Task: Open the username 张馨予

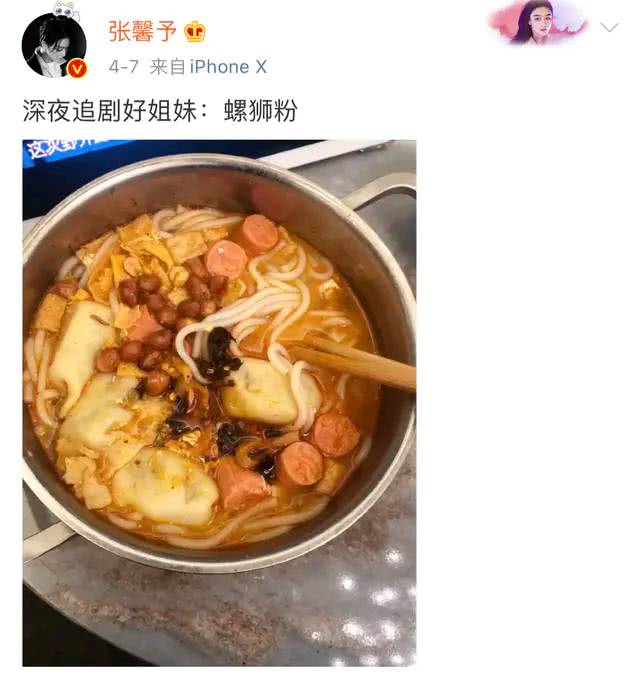Action: click(143, 32)
